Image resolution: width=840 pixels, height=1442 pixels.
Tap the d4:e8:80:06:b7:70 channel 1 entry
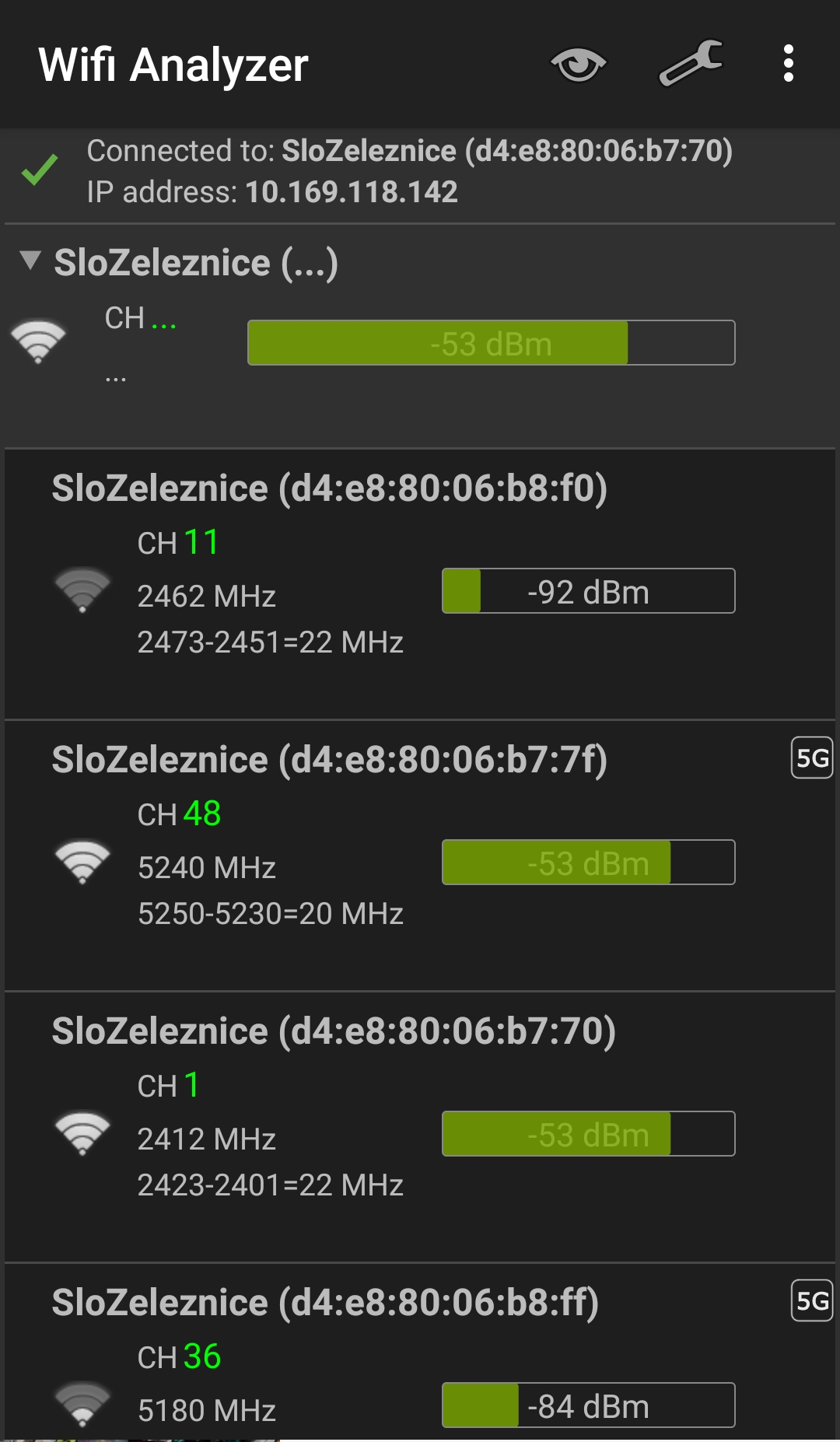click(x=420, y=1127)
